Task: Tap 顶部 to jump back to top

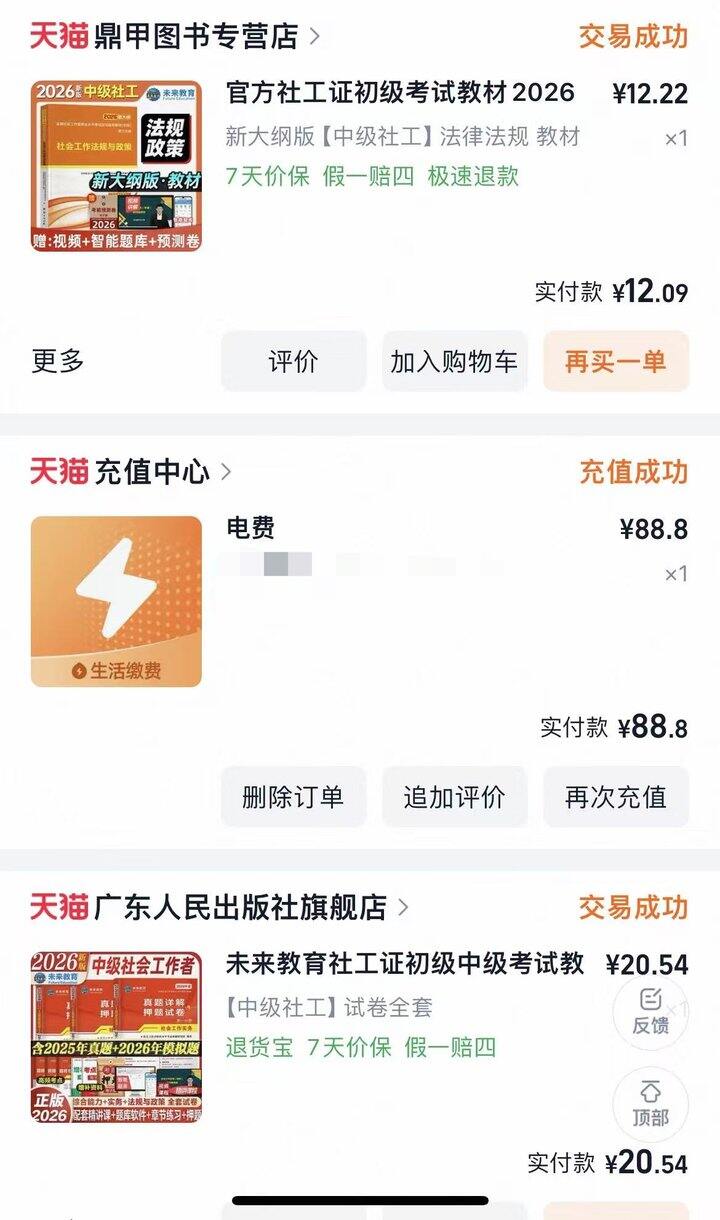Action: 650,1103
